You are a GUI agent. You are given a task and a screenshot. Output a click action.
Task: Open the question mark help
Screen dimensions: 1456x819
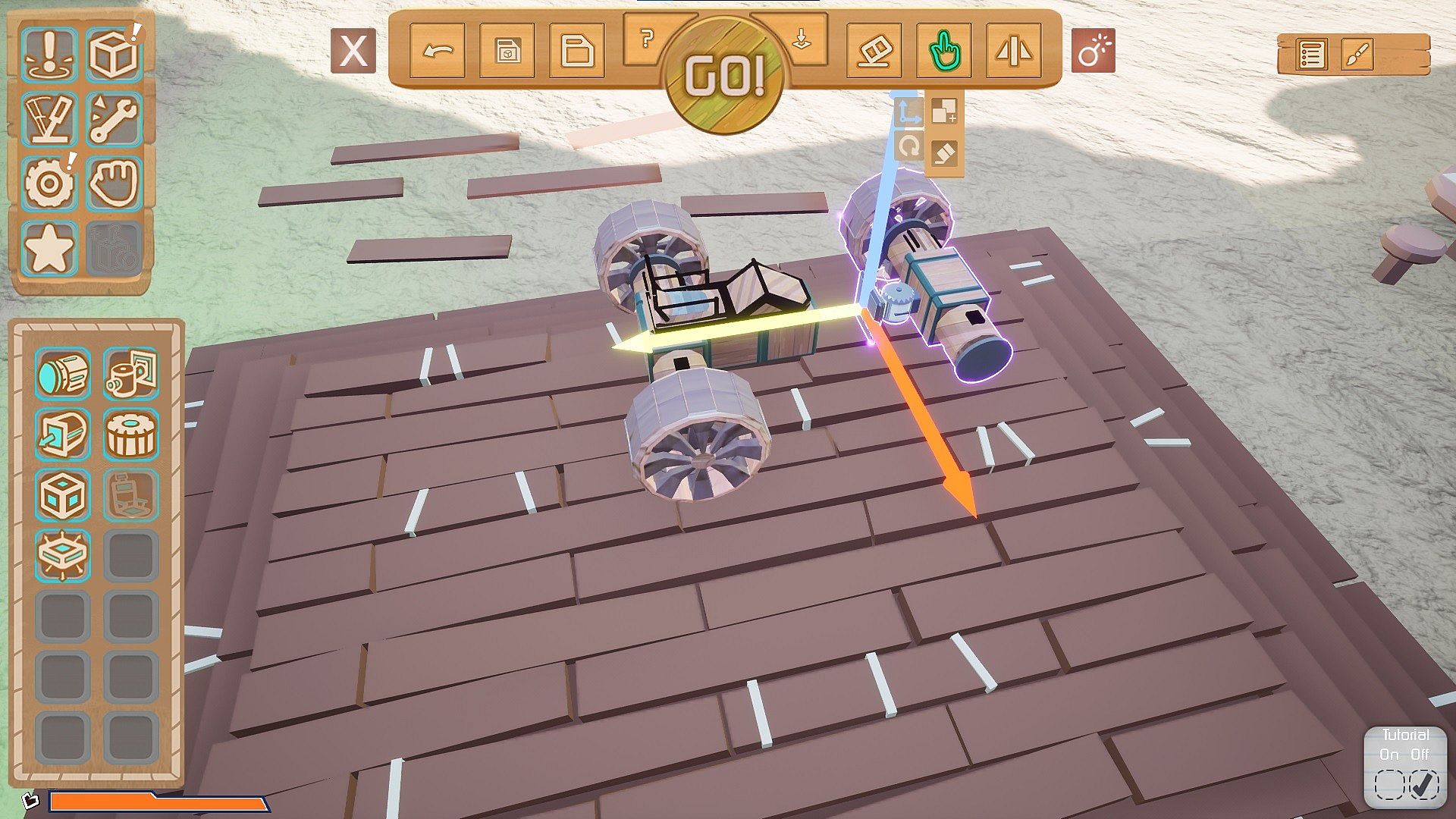[646, 39]
